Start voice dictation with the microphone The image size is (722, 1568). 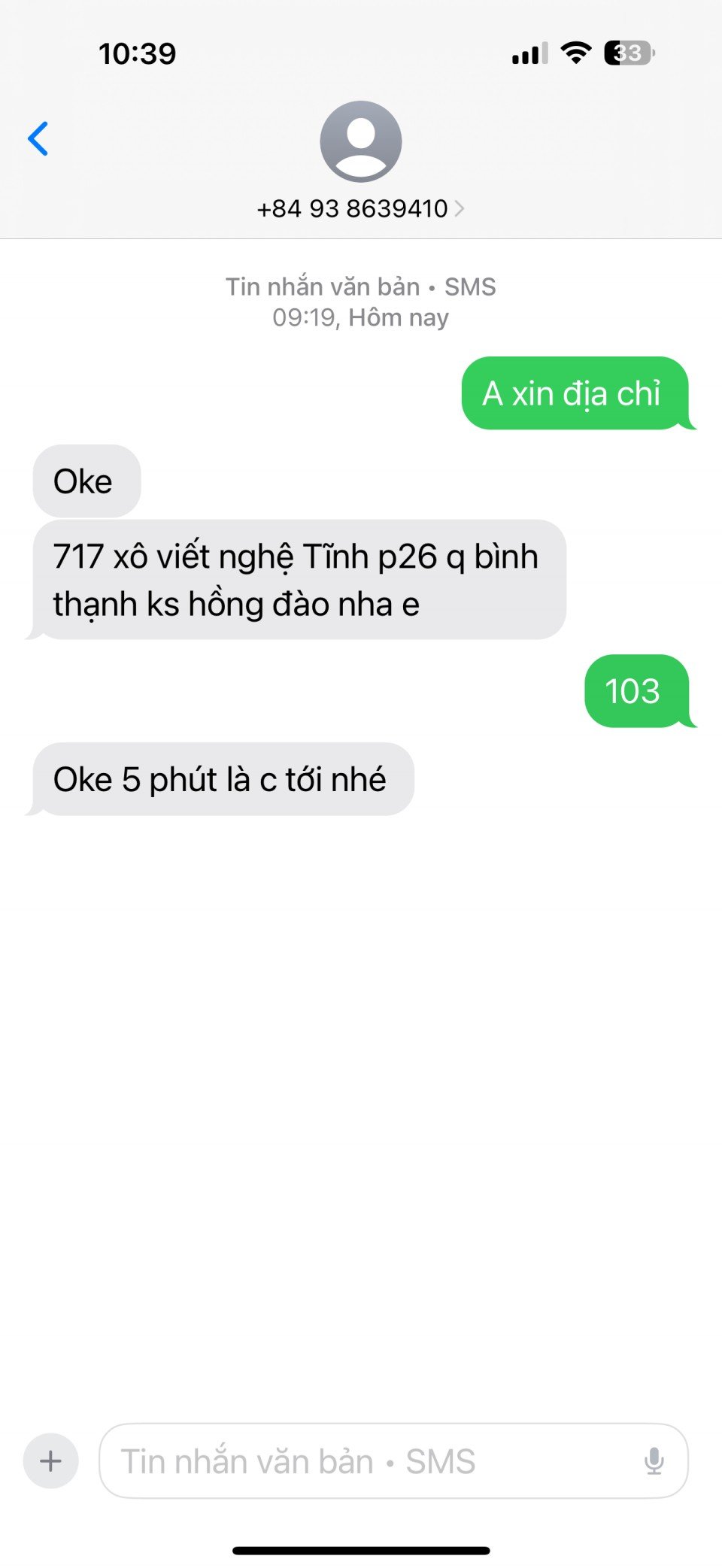coord(654,1461)
